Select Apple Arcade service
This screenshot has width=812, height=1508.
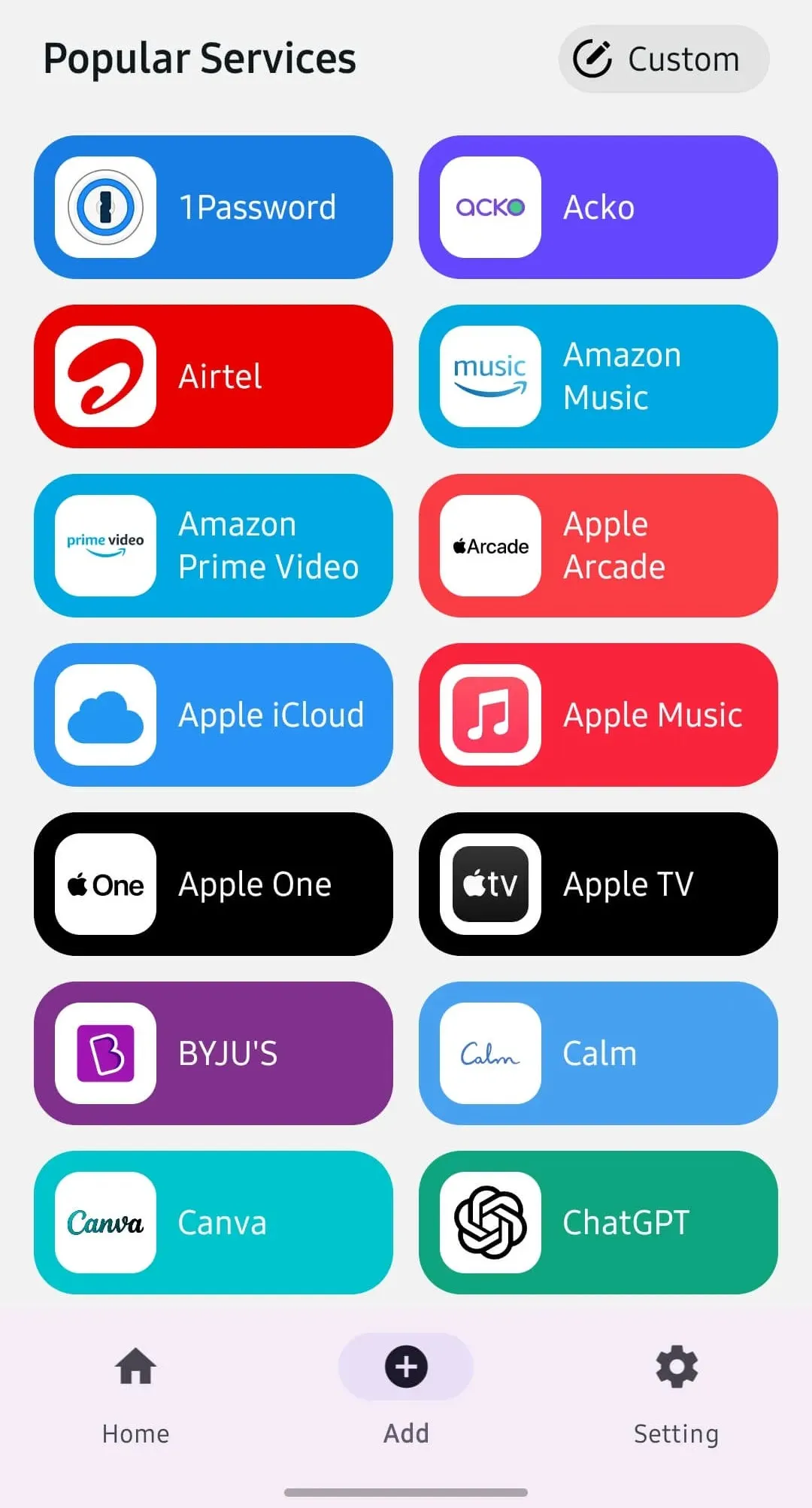click(598, 545)
